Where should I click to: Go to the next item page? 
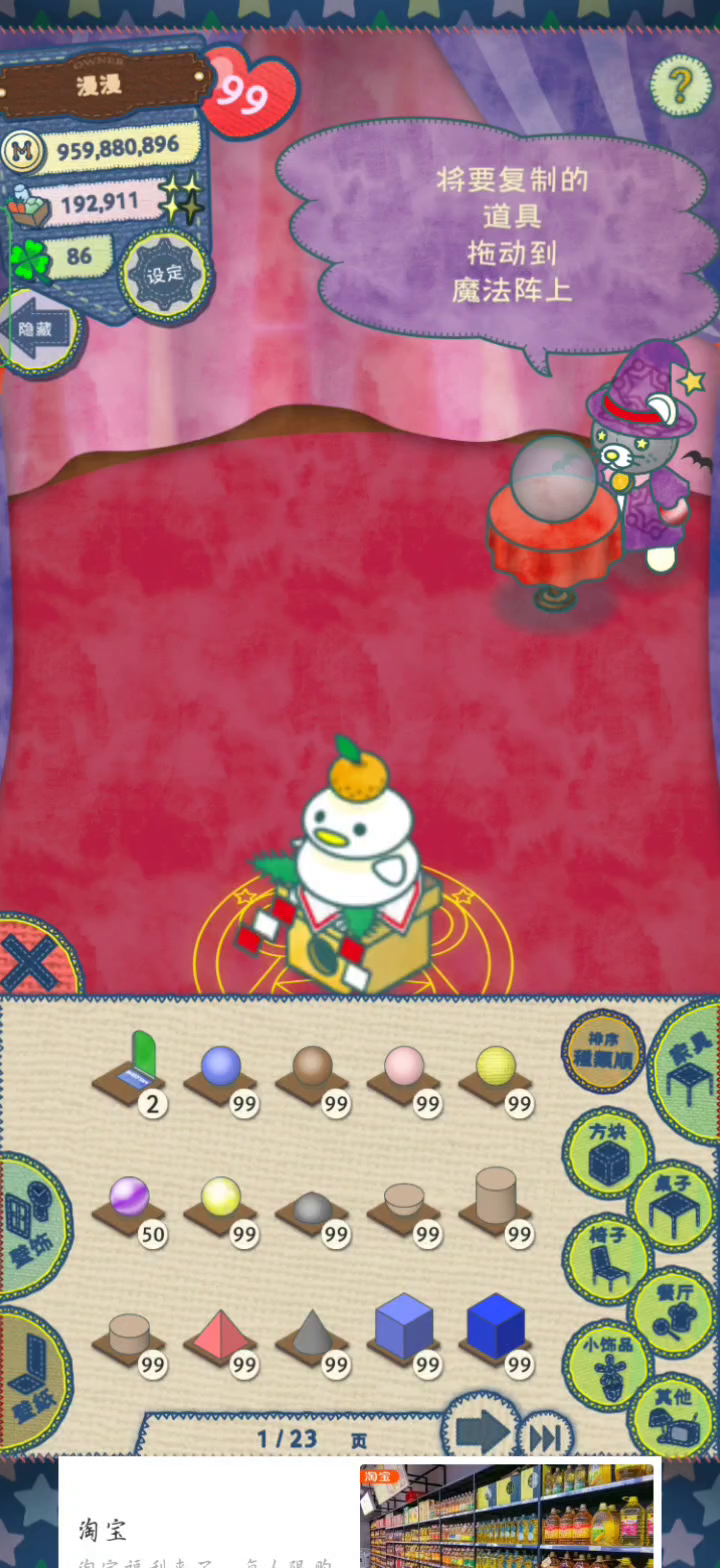click(x=481, y=1430)
